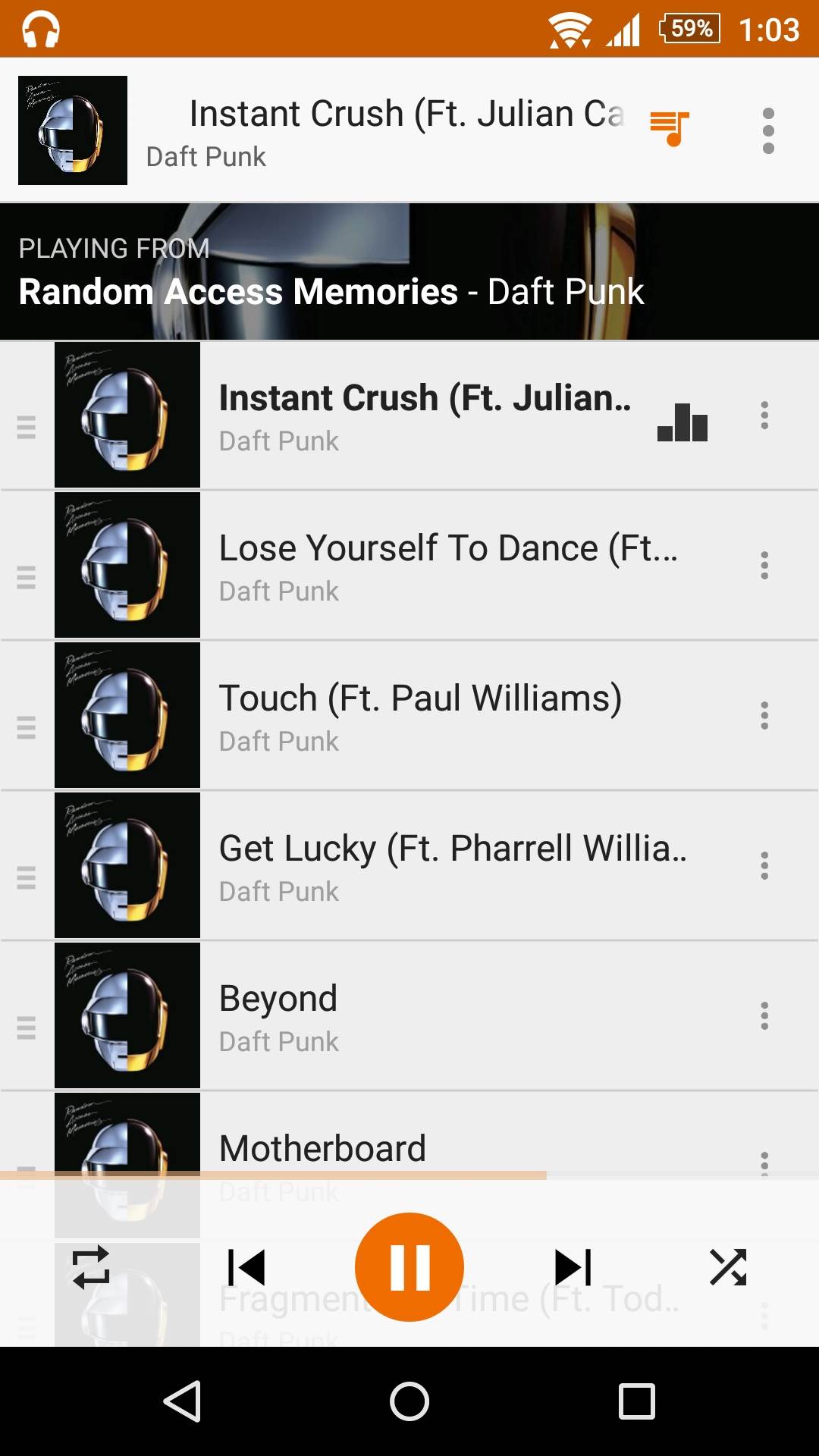
Task: Open options for Touch (Ft. Paul Williams)
Action: (x=764, y=716)
